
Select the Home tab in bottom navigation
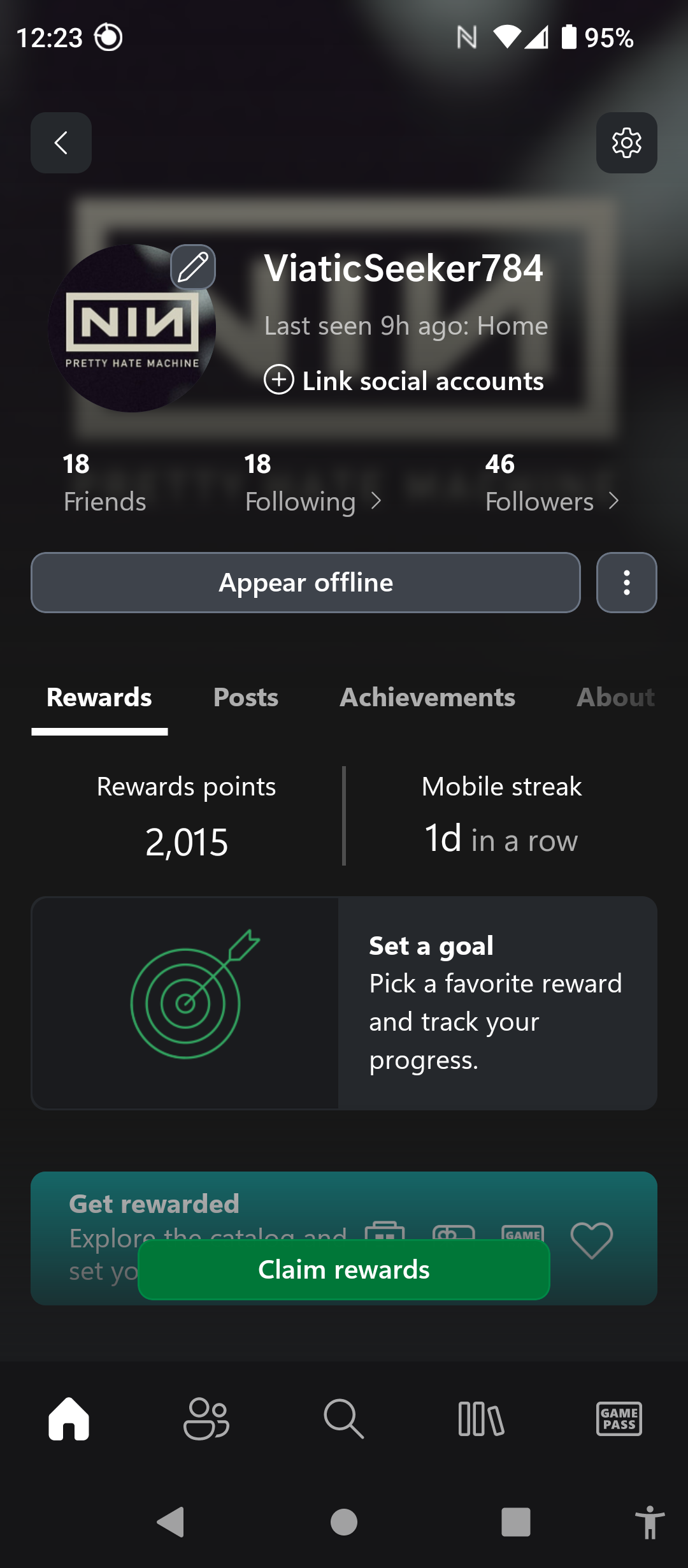(x=69, y=1419)
